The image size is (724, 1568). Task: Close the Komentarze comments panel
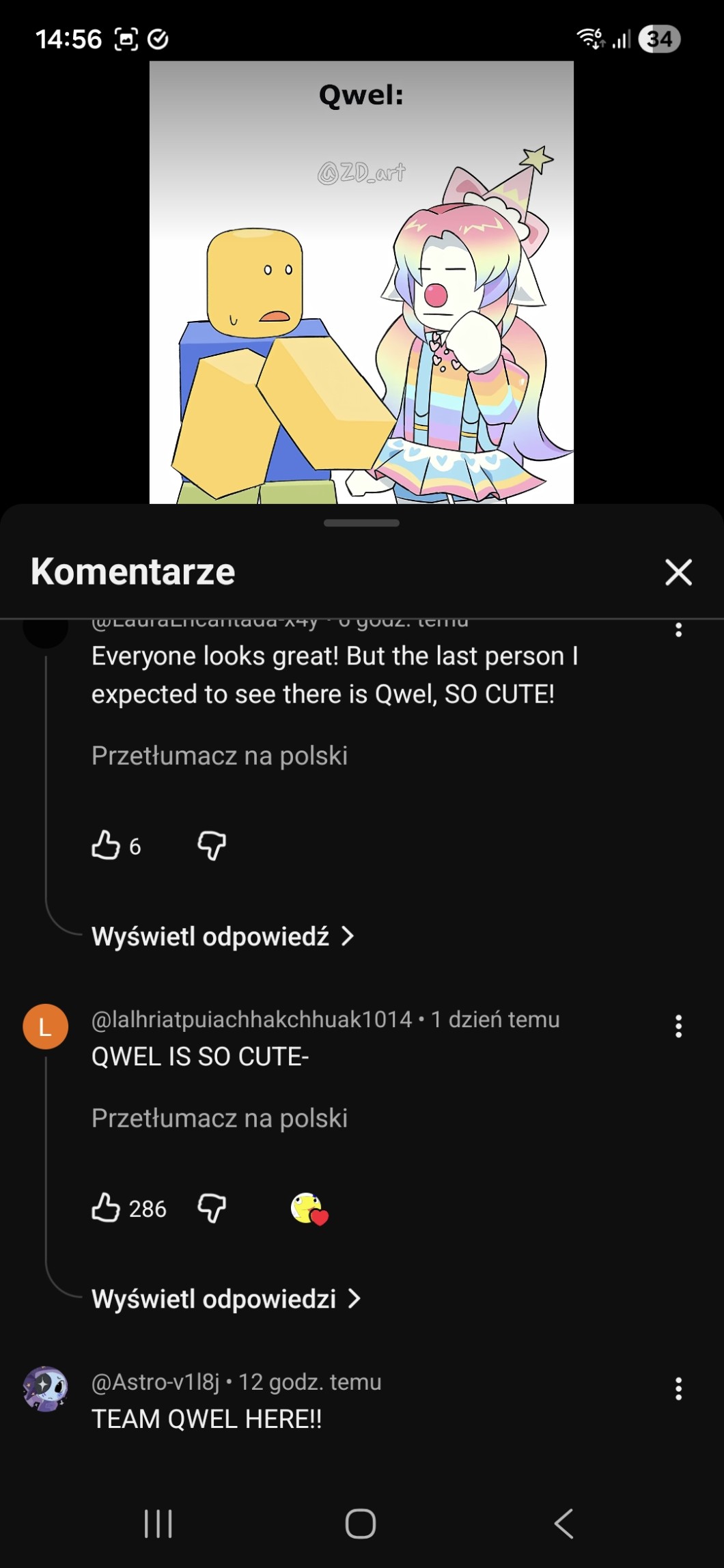[678, 572]
